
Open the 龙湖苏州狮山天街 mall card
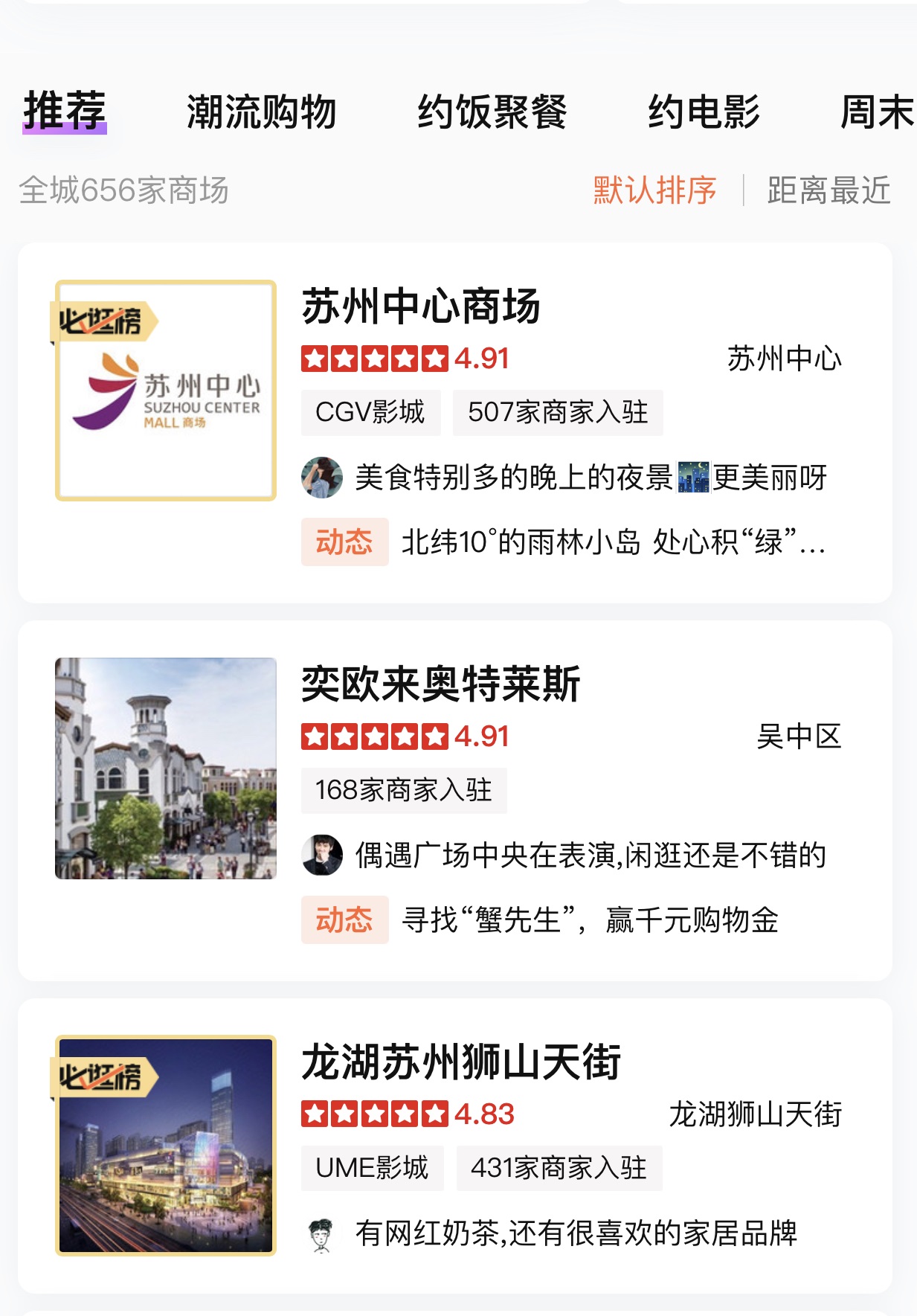coord(461,1062)
